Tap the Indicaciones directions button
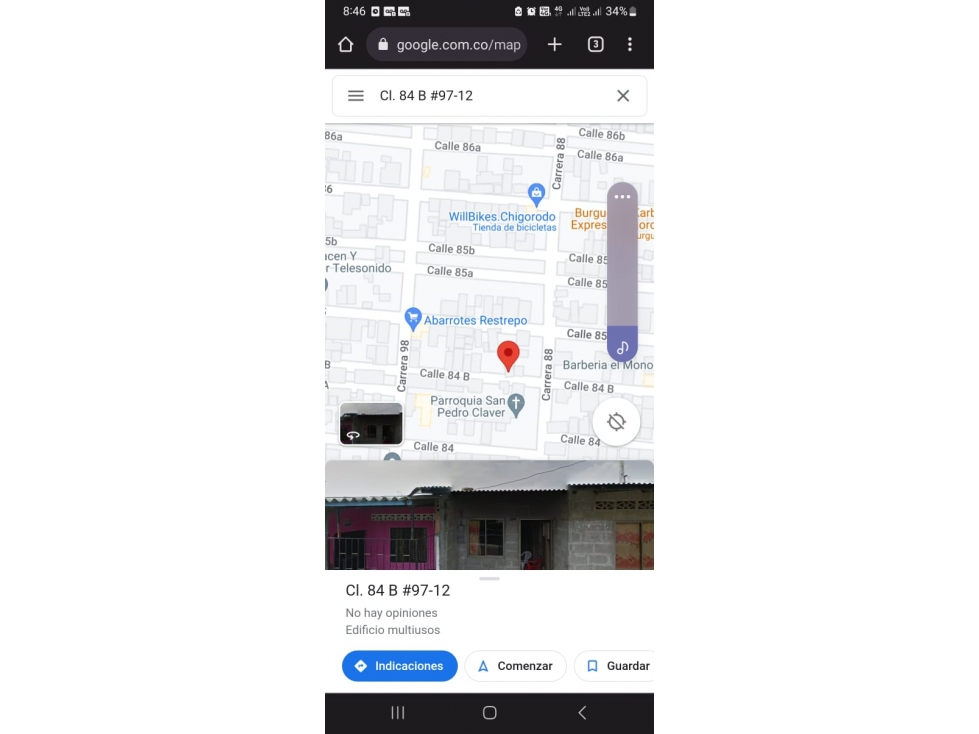 click(400, 666)
